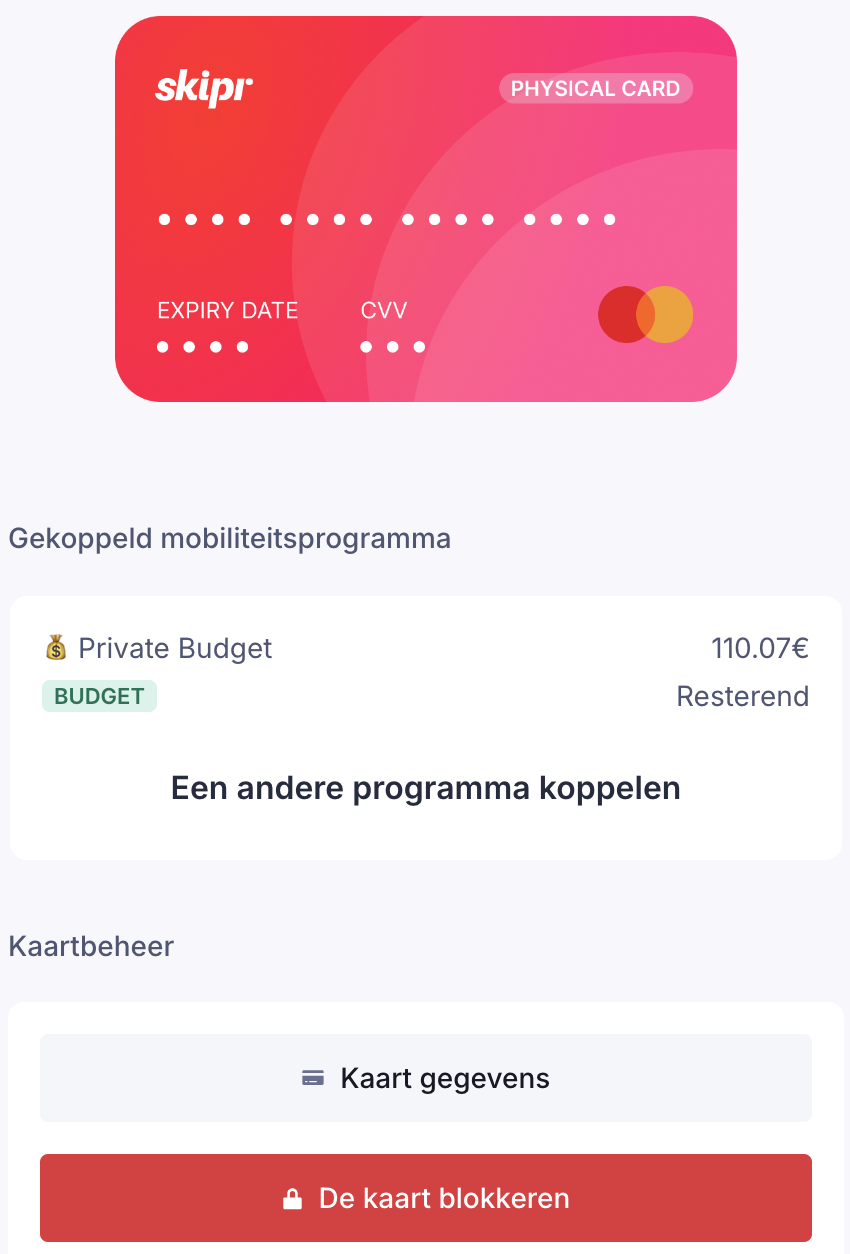Viewport: 850px width, 1254px height.
Task: Tap the physical Skipr card
Action: [425, 210]
